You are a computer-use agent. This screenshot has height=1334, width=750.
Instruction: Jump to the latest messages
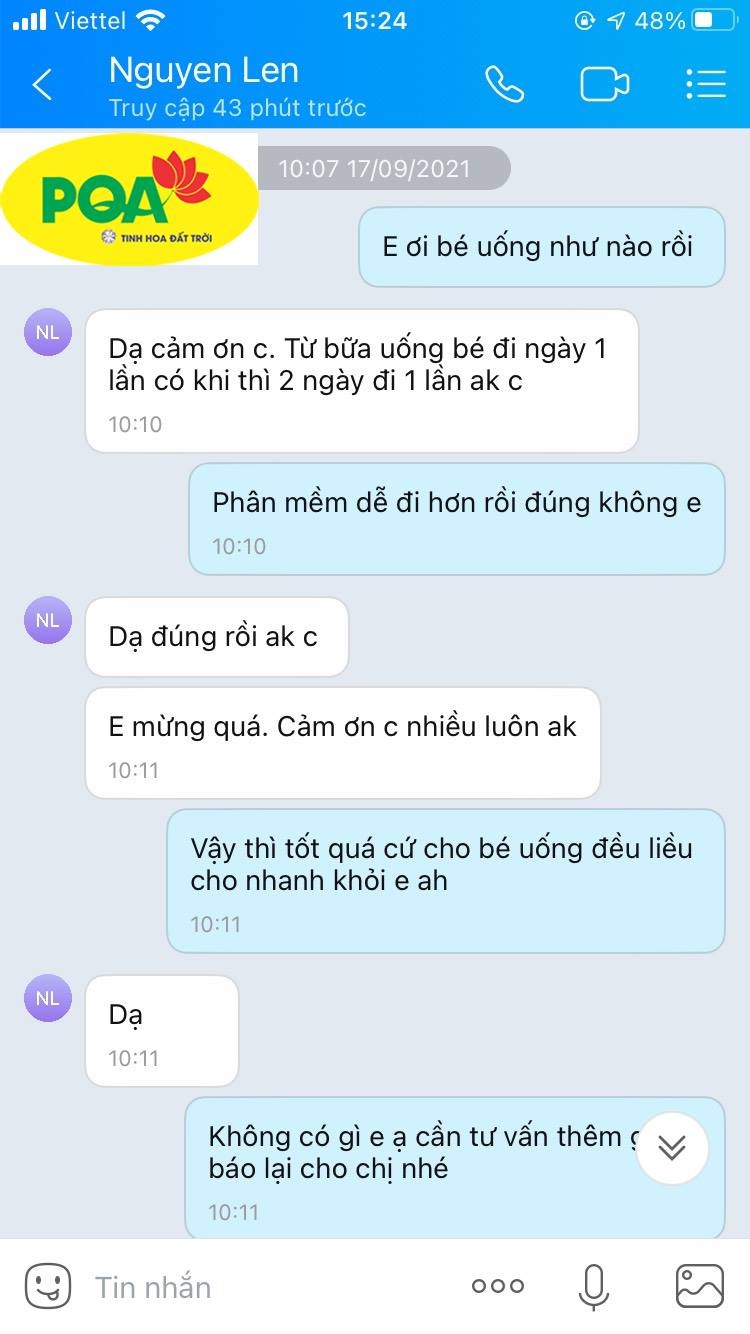tap(672, 1147)
